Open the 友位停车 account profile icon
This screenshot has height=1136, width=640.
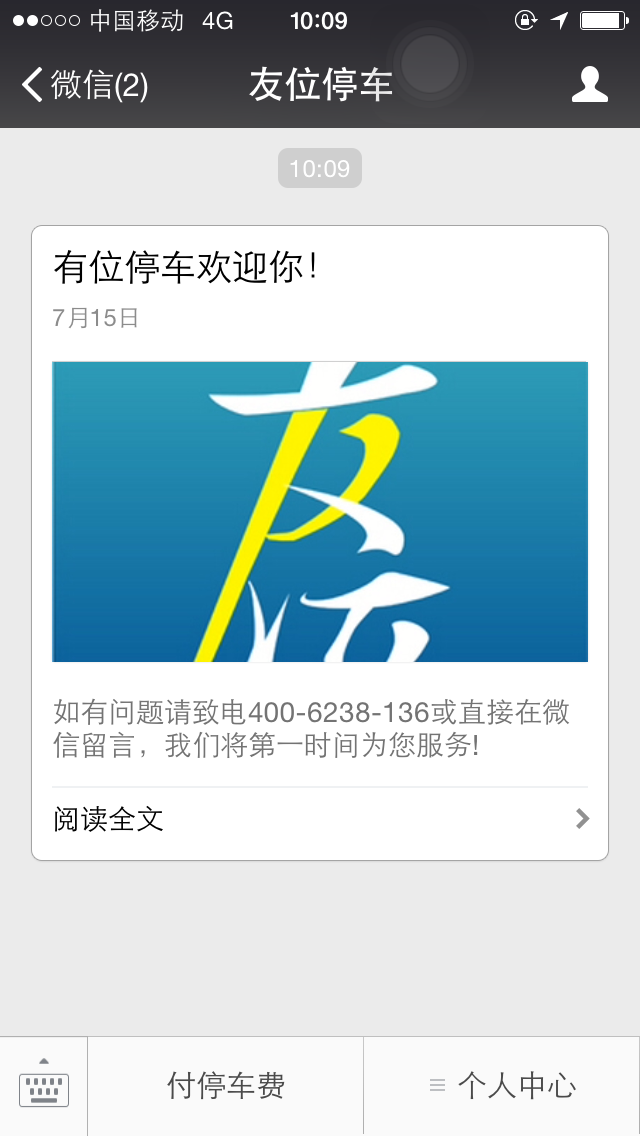tap(589, 85)
